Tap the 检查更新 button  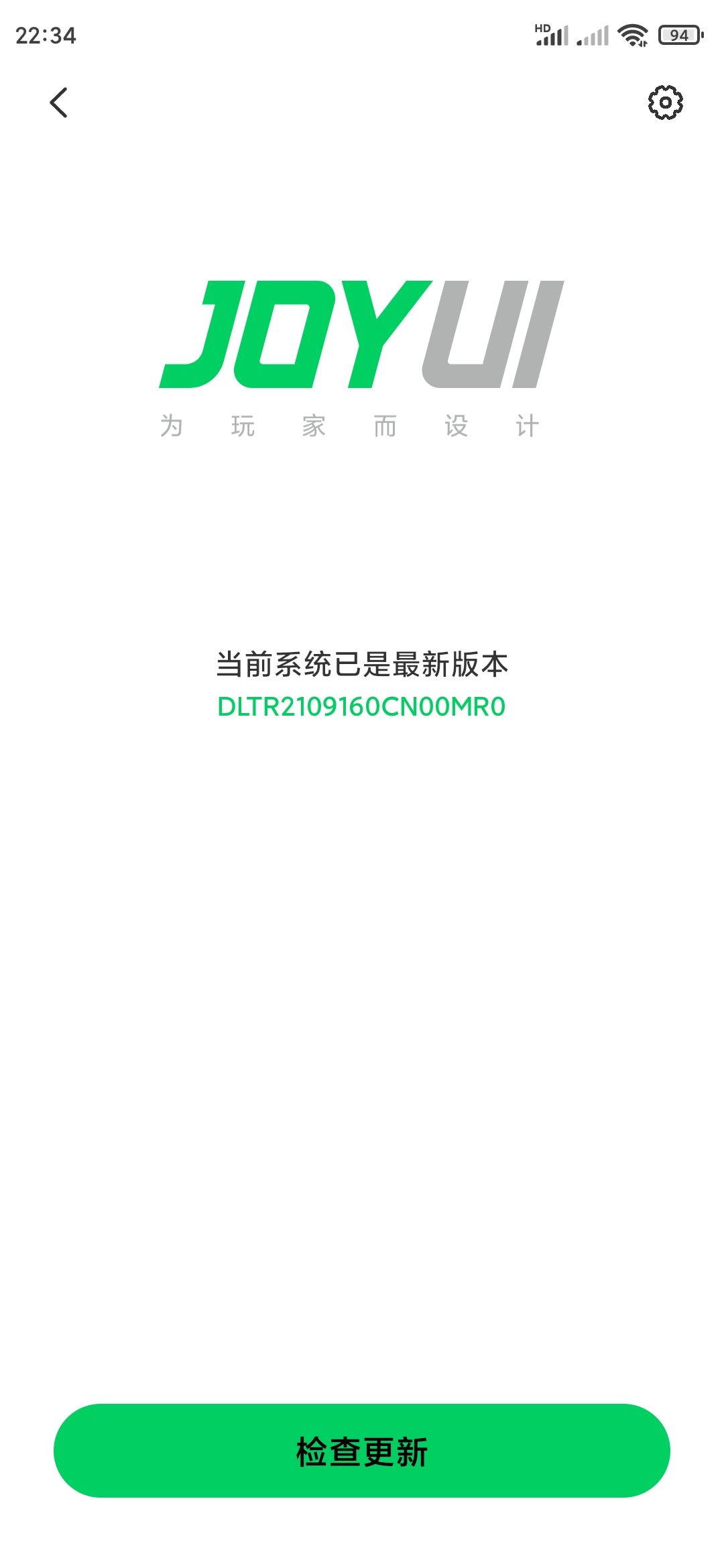pyautogui.click(x=362, y=1451)
